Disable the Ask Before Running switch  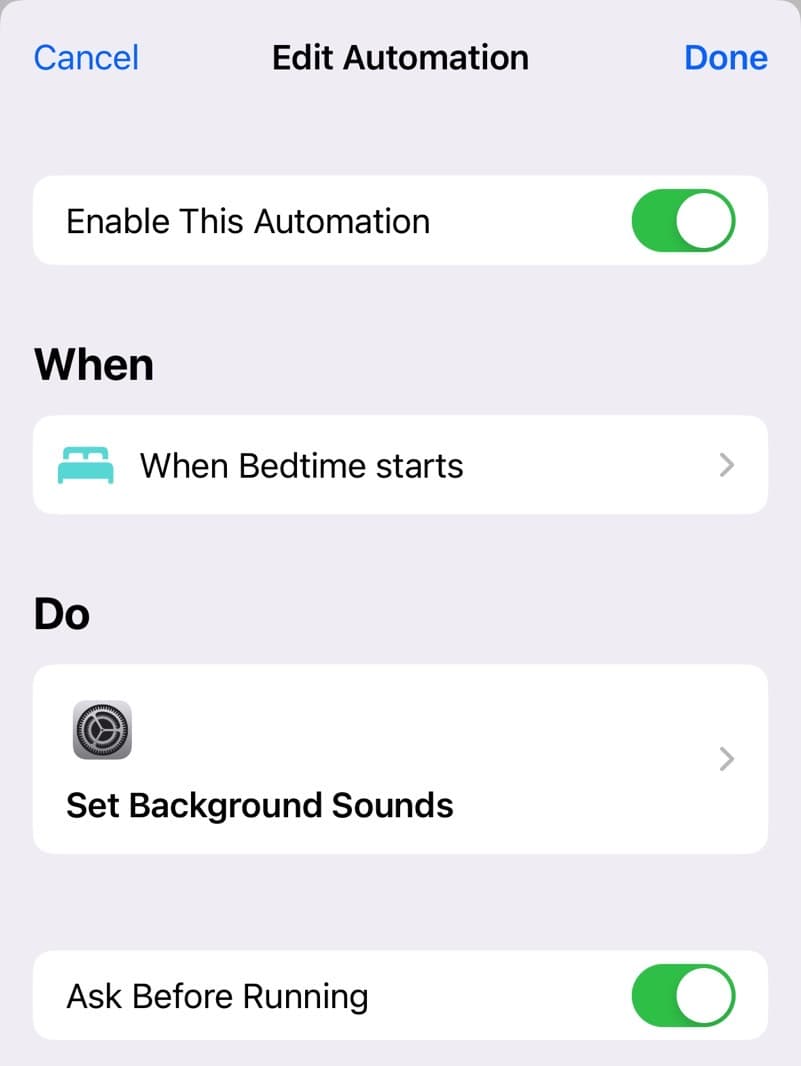tap(683, 996)
